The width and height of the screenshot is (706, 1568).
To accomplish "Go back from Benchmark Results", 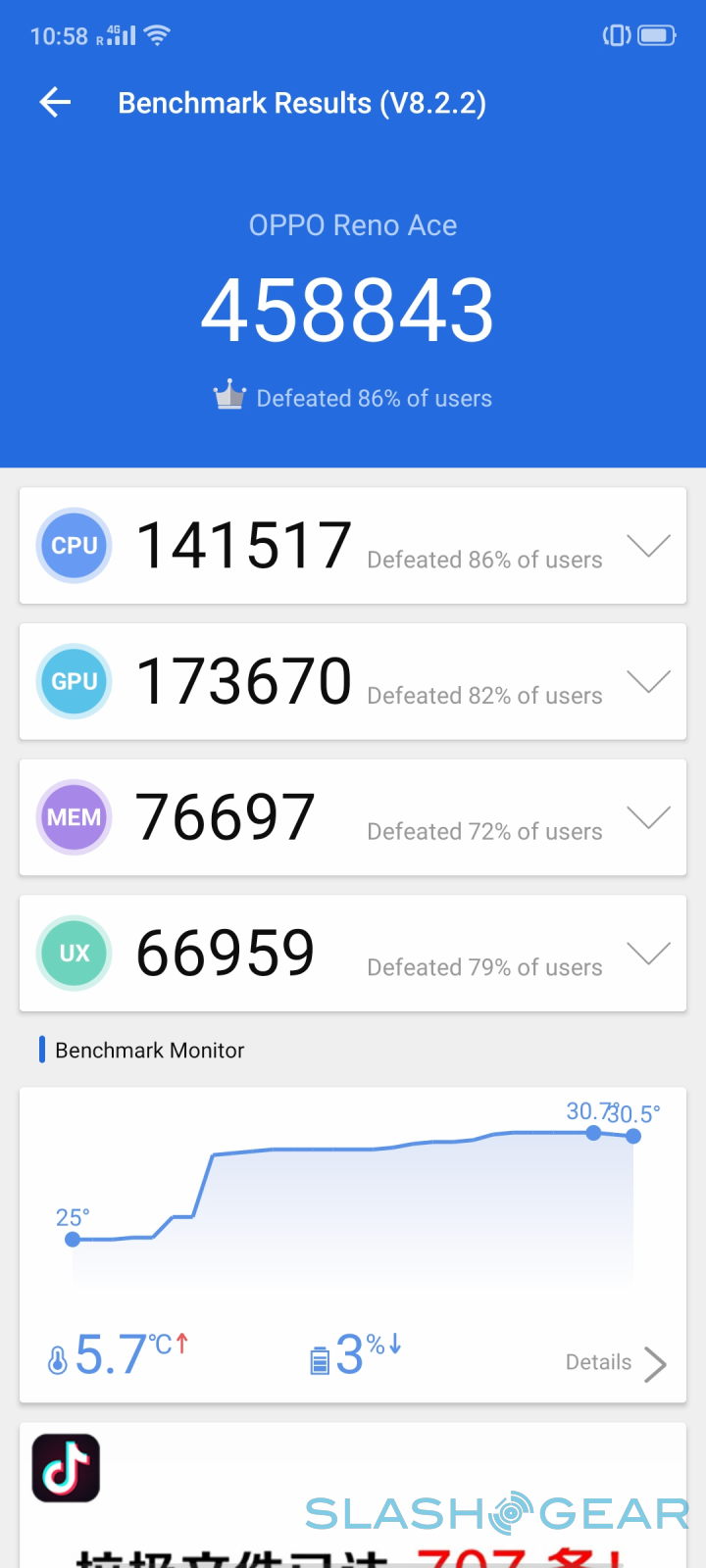I will tap(56, 102).
